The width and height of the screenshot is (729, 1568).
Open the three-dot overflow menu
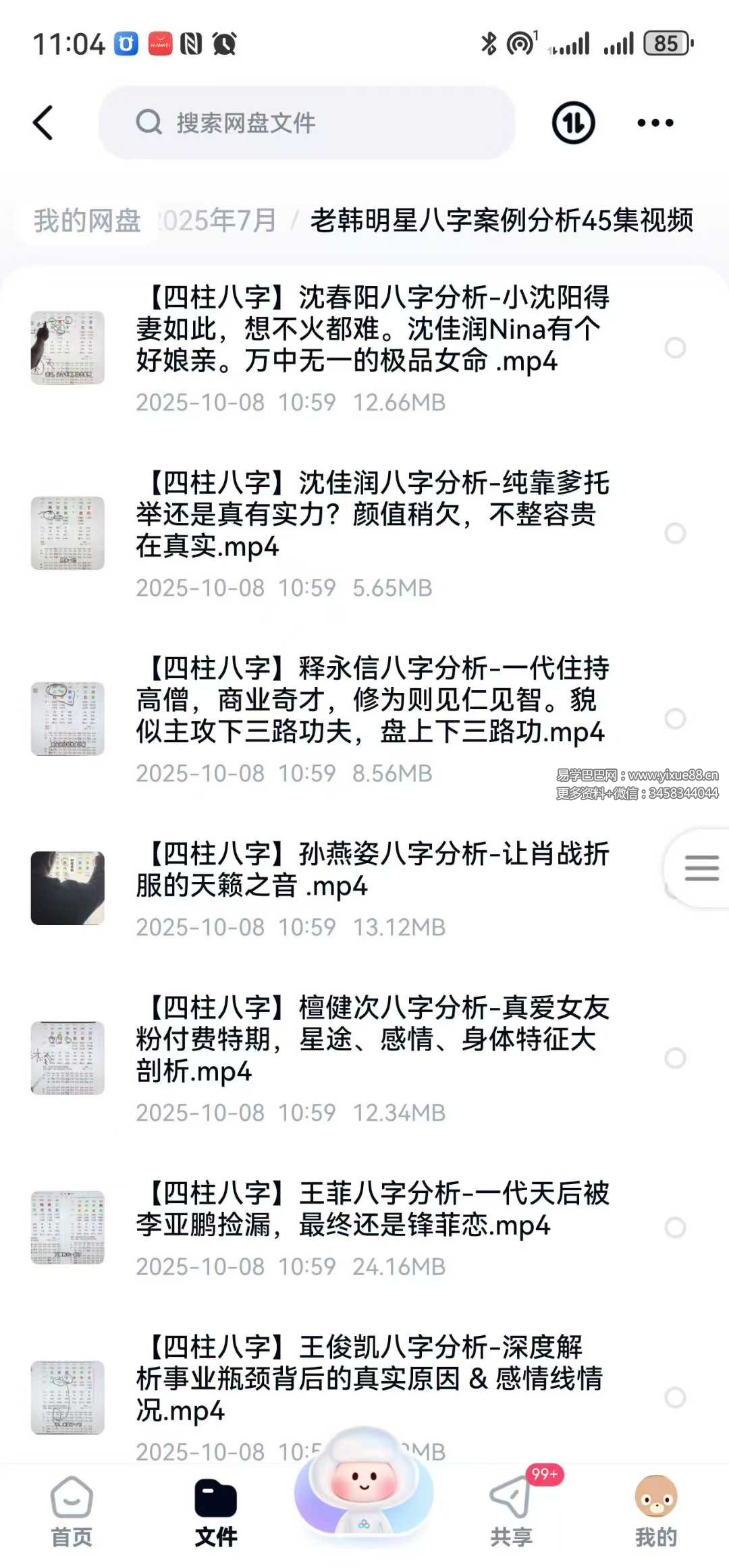tap(655, 123)
